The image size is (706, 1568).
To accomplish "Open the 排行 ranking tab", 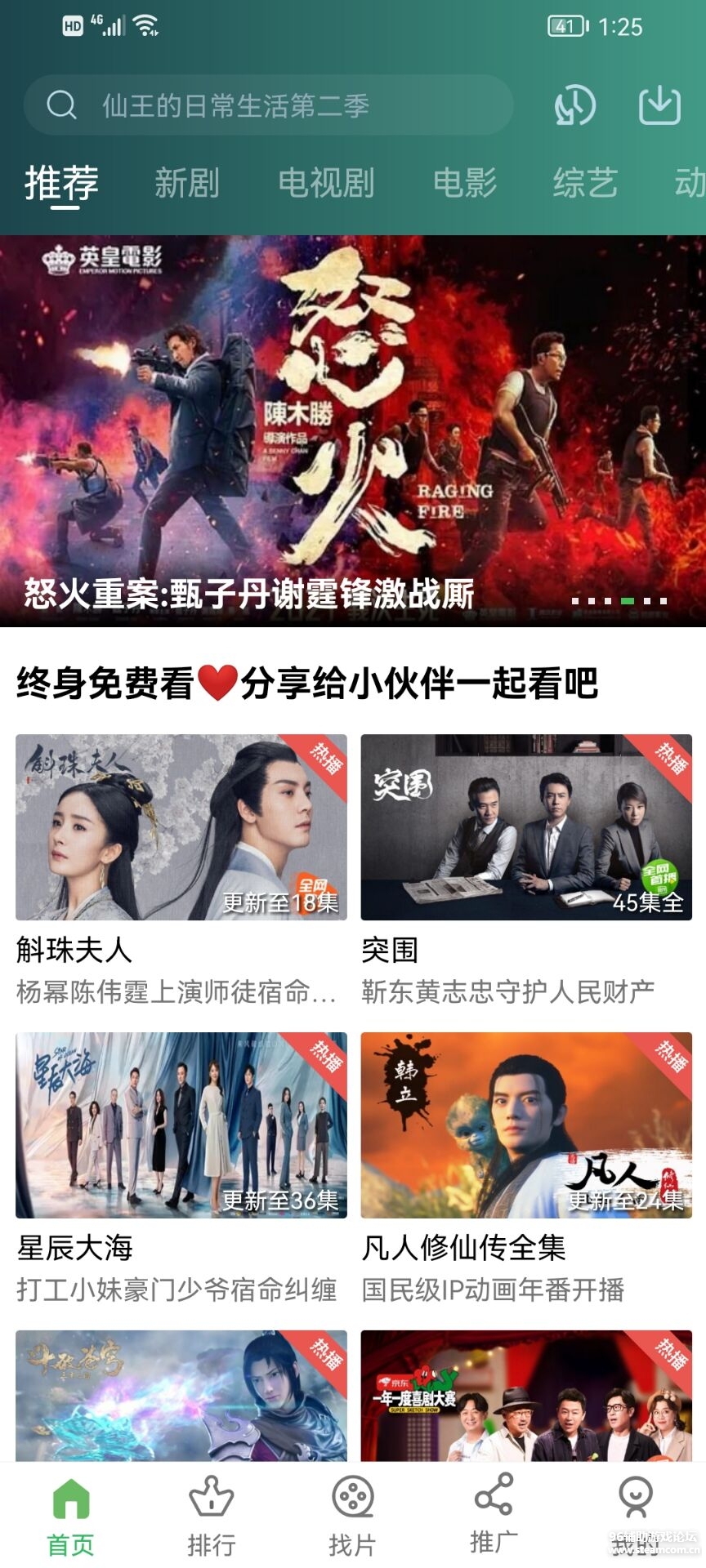I will coord(212,1517).
